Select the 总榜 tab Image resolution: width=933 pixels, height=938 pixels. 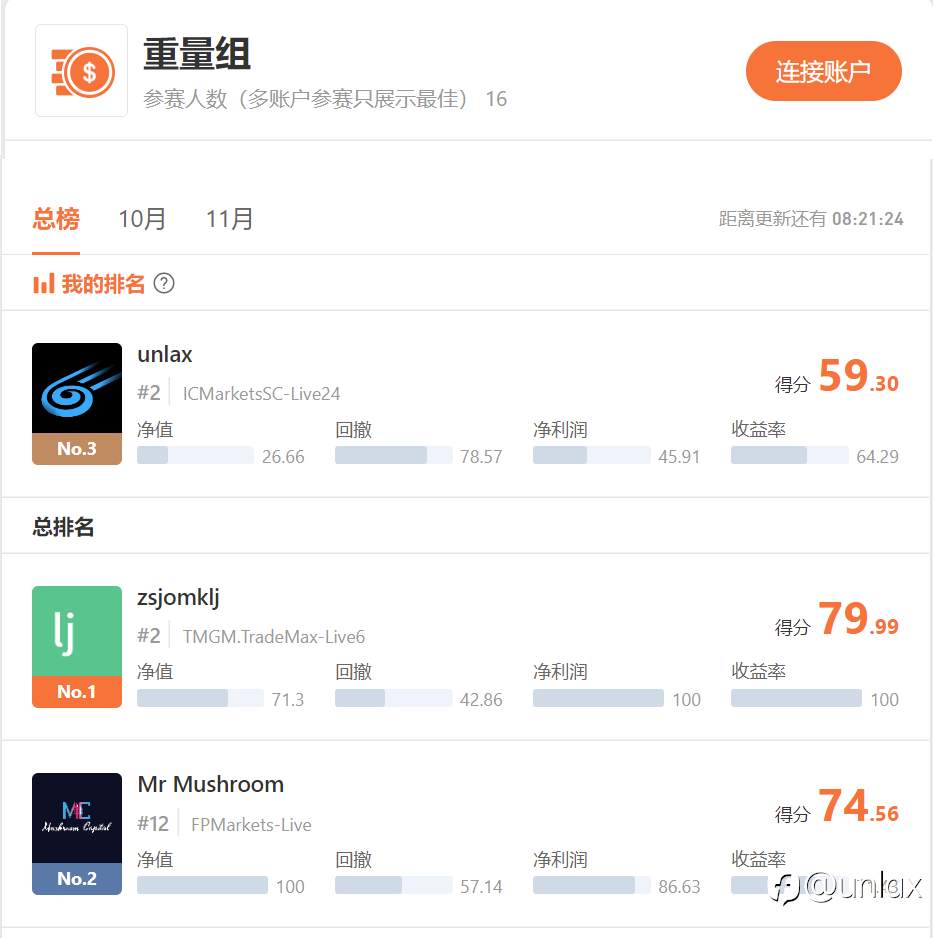(x=56, y=219)
